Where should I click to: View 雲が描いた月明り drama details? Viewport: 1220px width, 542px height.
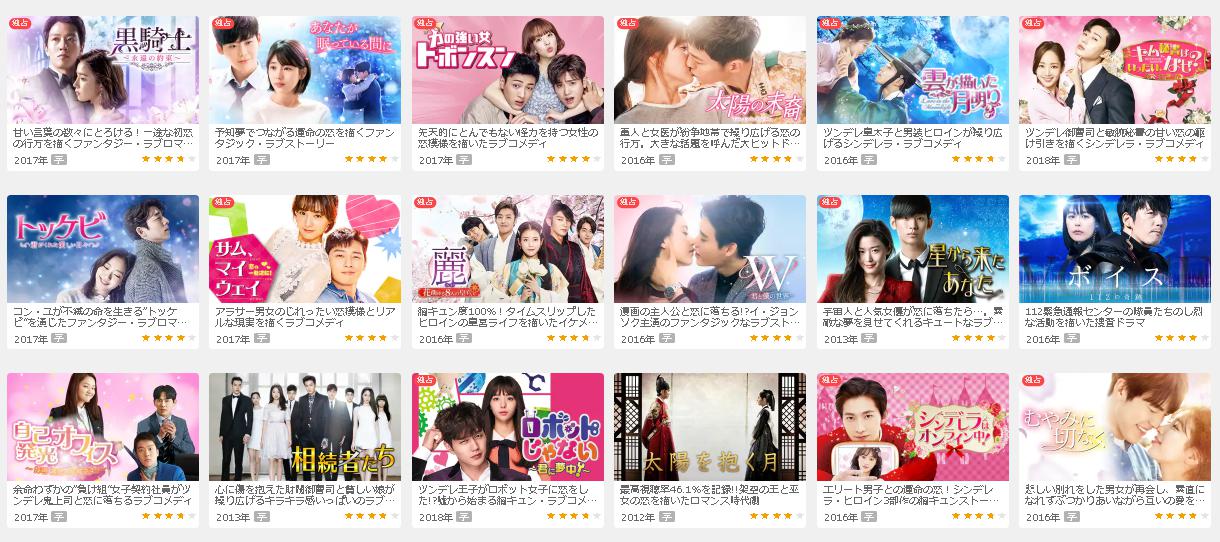(913, 70)
